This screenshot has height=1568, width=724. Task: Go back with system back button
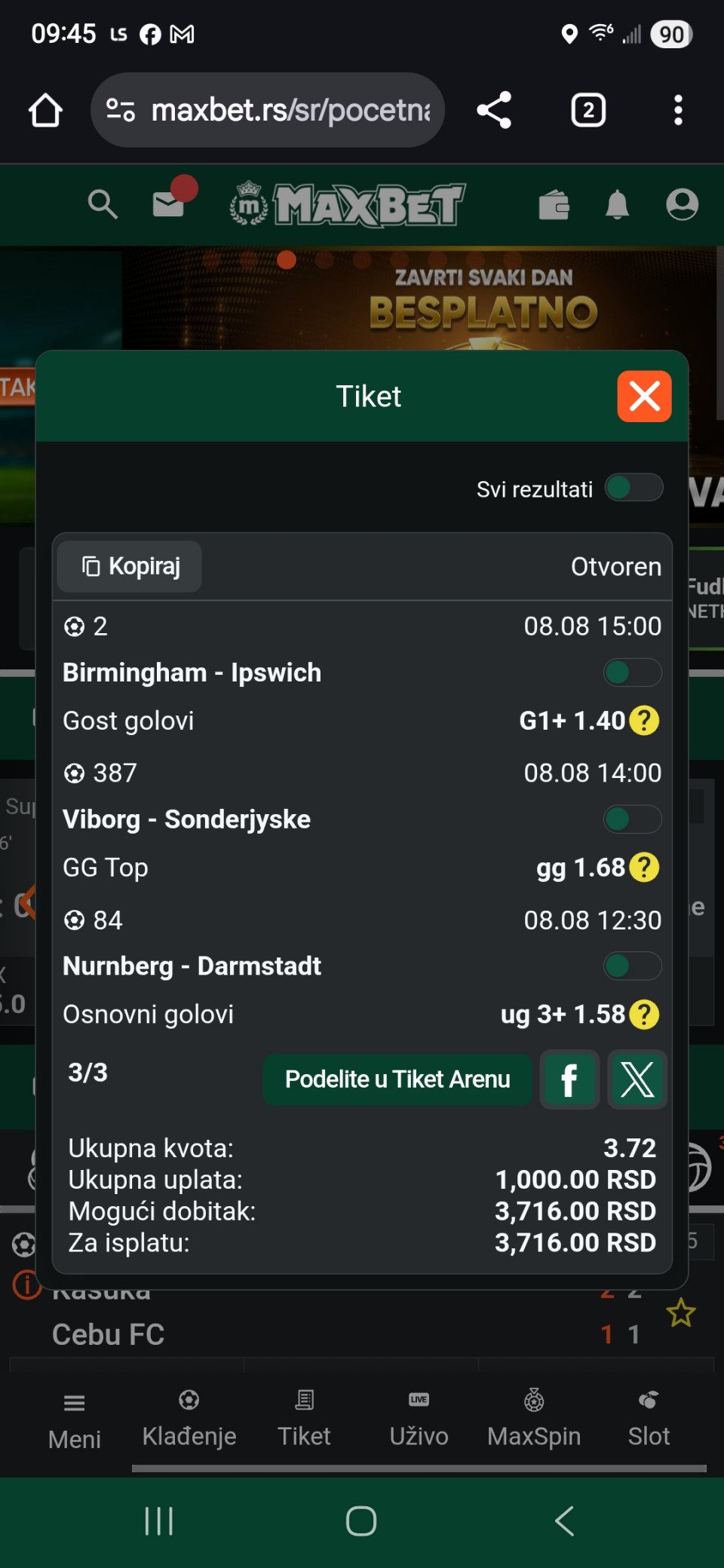pos(564,1521)
